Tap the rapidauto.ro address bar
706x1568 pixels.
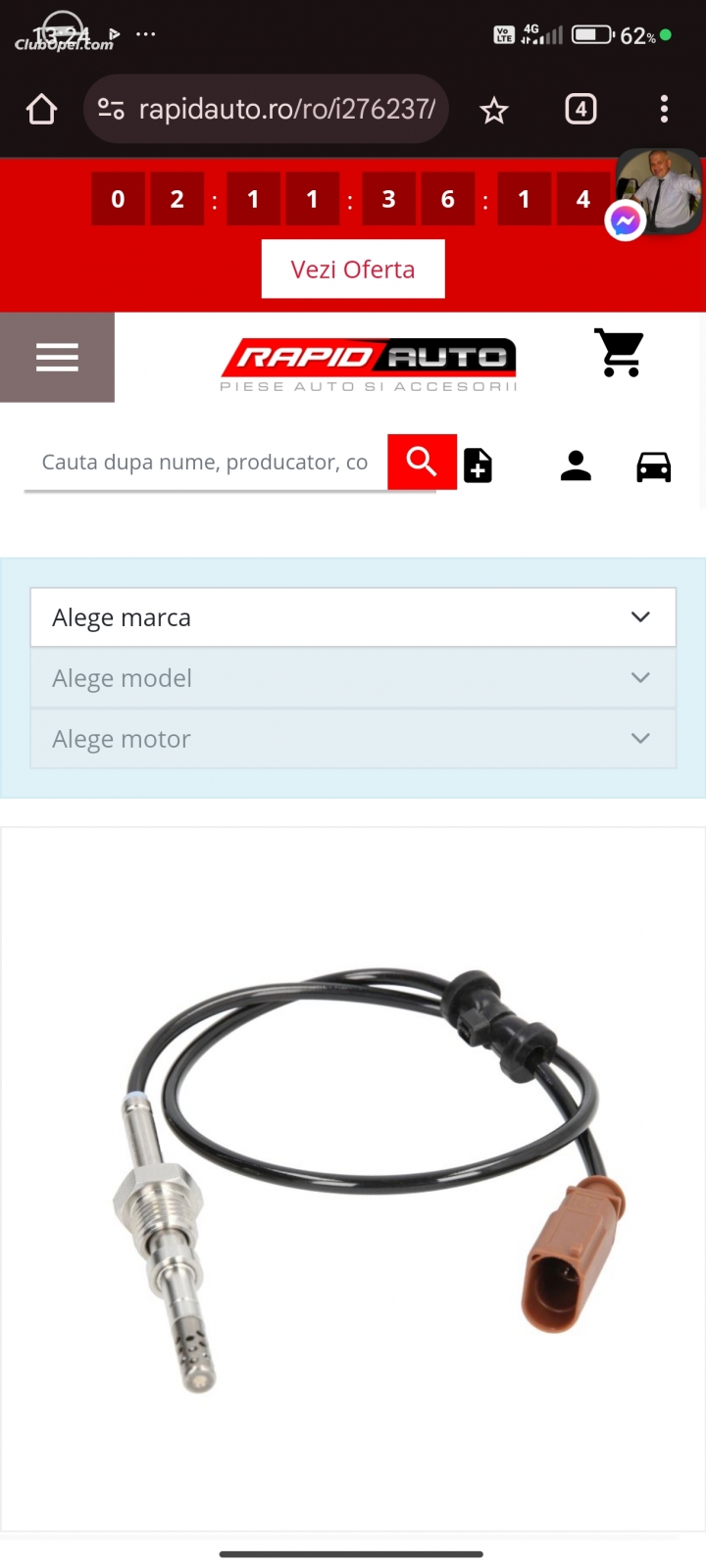(267, 109)
